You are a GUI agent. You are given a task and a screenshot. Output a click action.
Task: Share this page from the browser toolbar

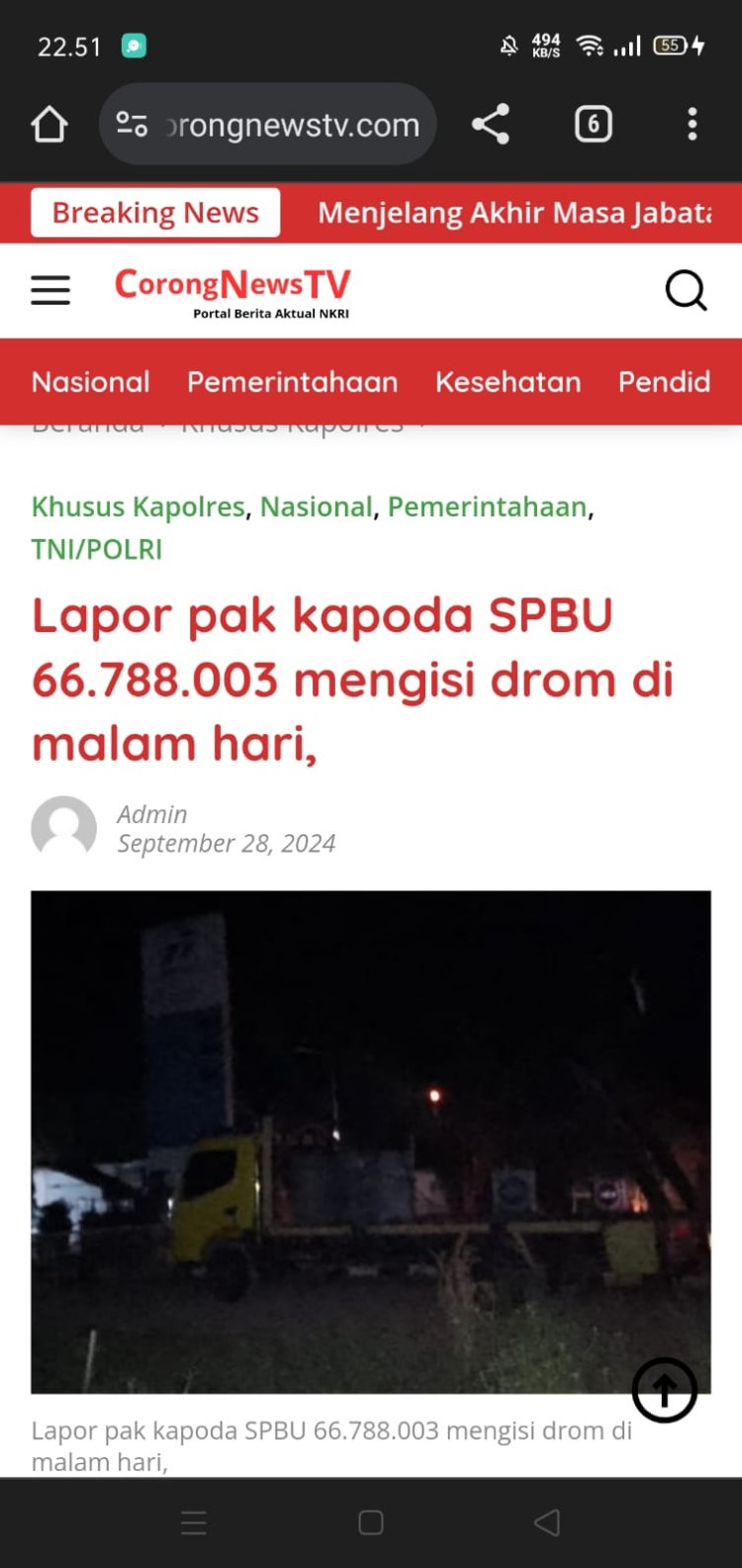491,125
